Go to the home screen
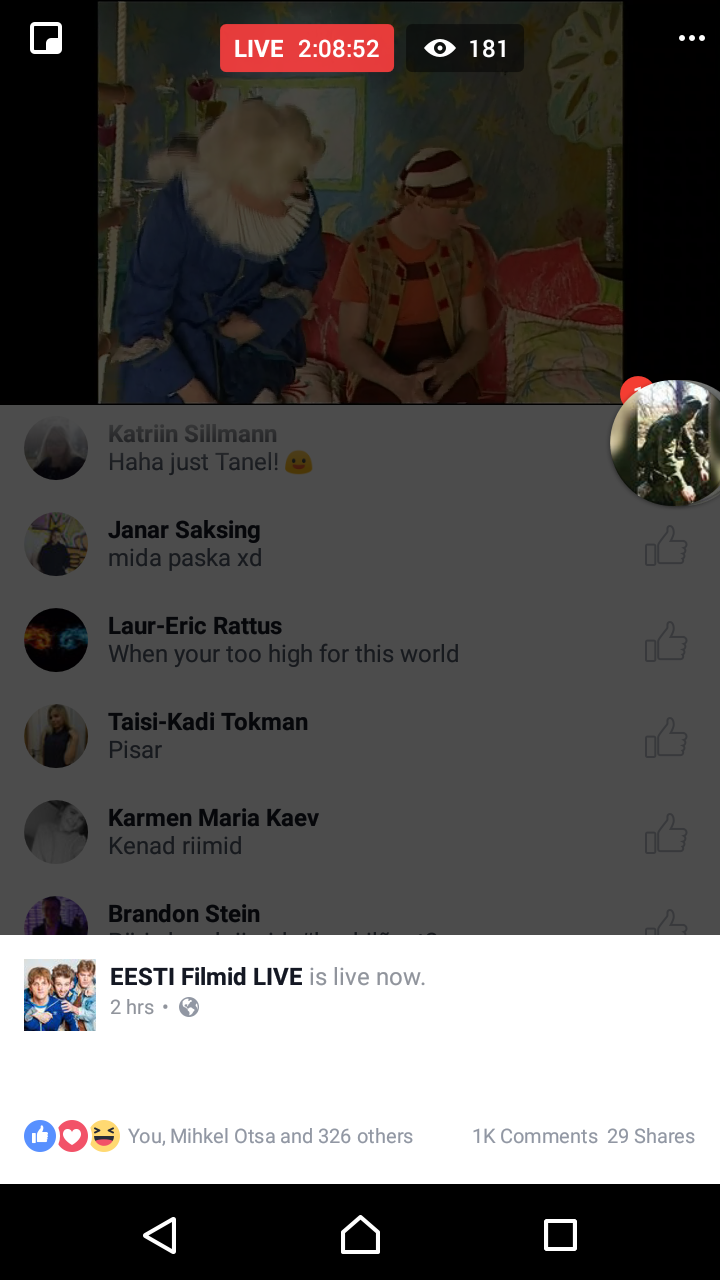Viewport: 720px width, 1280px height. coord(360,1235)
